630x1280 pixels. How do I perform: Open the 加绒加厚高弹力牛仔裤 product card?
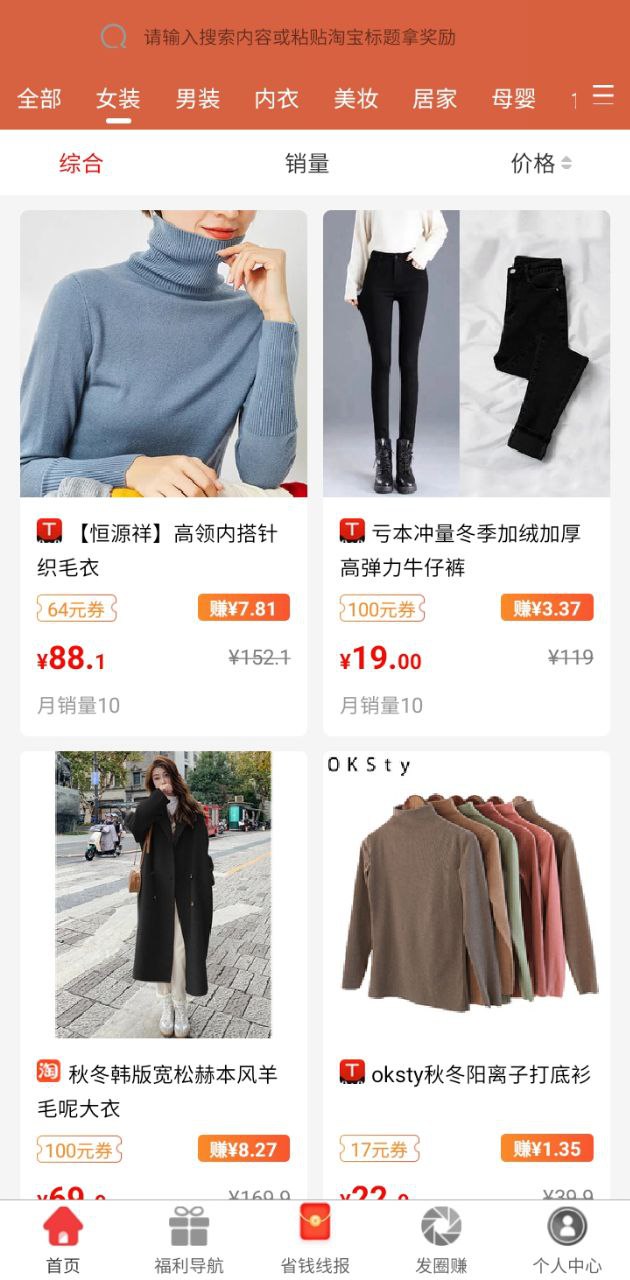(x=466, y=400)
